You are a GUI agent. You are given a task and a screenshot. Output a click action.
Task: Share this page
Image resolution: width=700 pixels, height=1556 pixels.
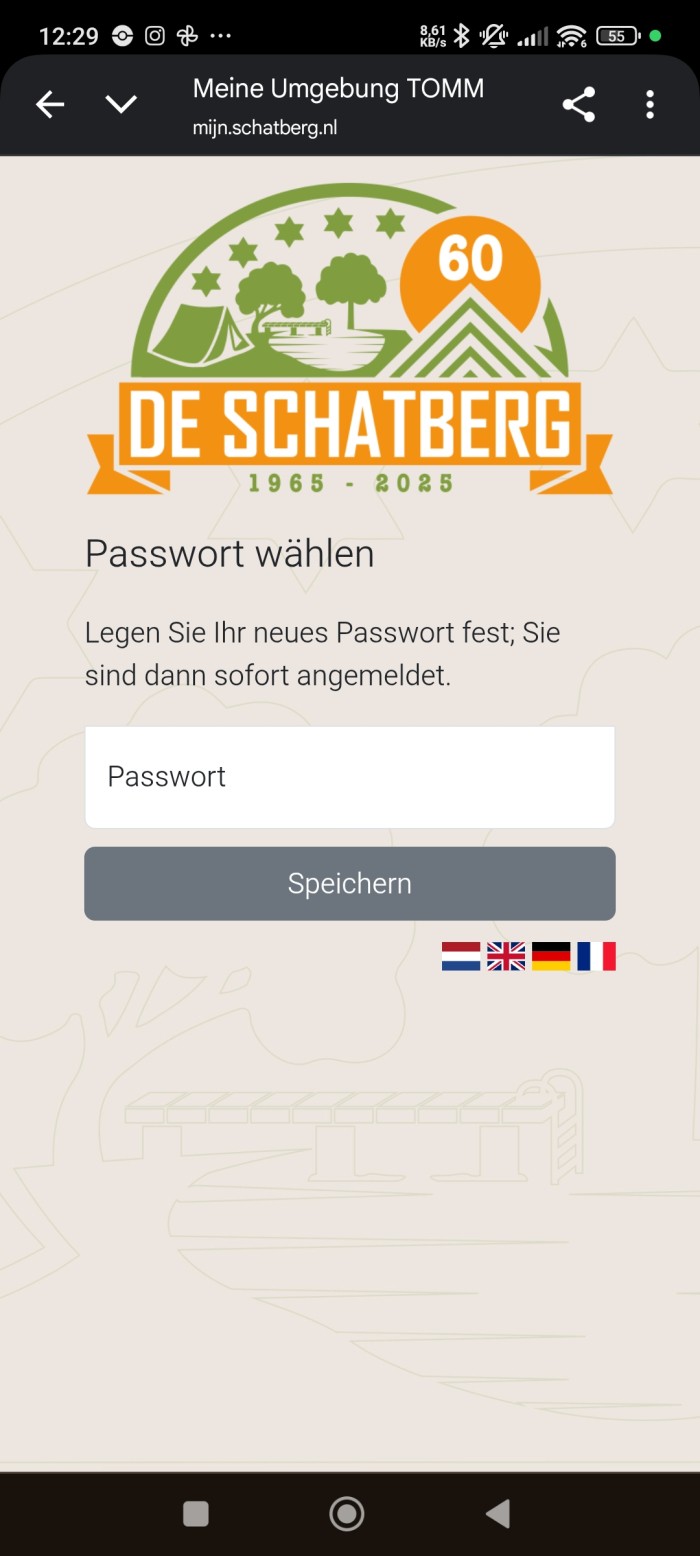(x=578, y=104)
